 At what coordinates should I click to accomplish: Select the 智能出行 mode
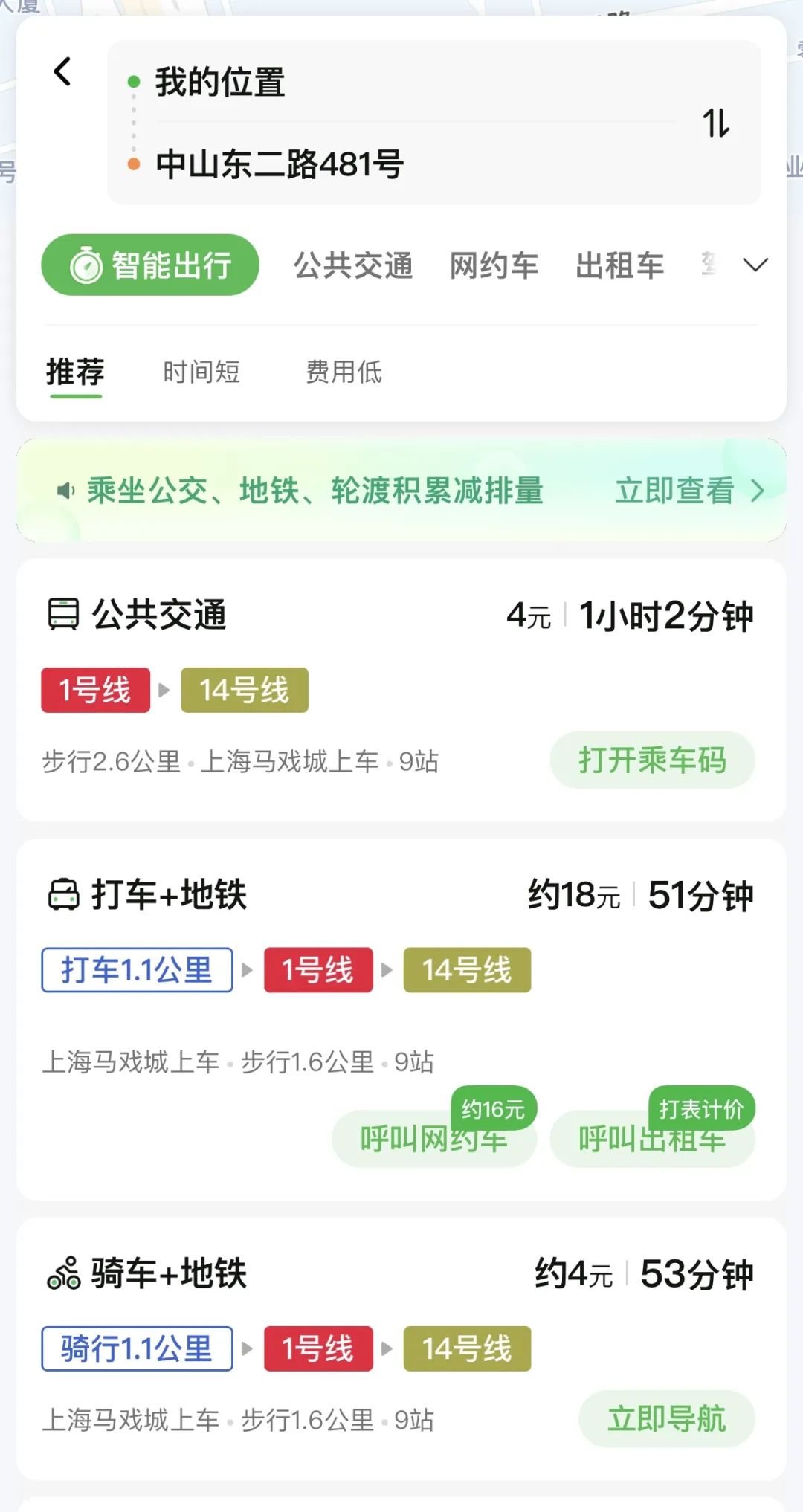(150, 265)
